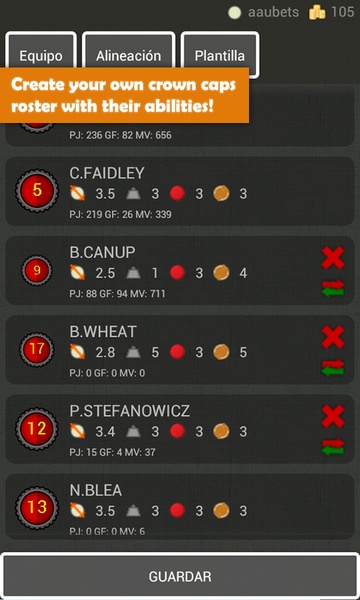The image size is (360, 600).
Task: Select the N.BLEA player row
Action: [180, 507]
